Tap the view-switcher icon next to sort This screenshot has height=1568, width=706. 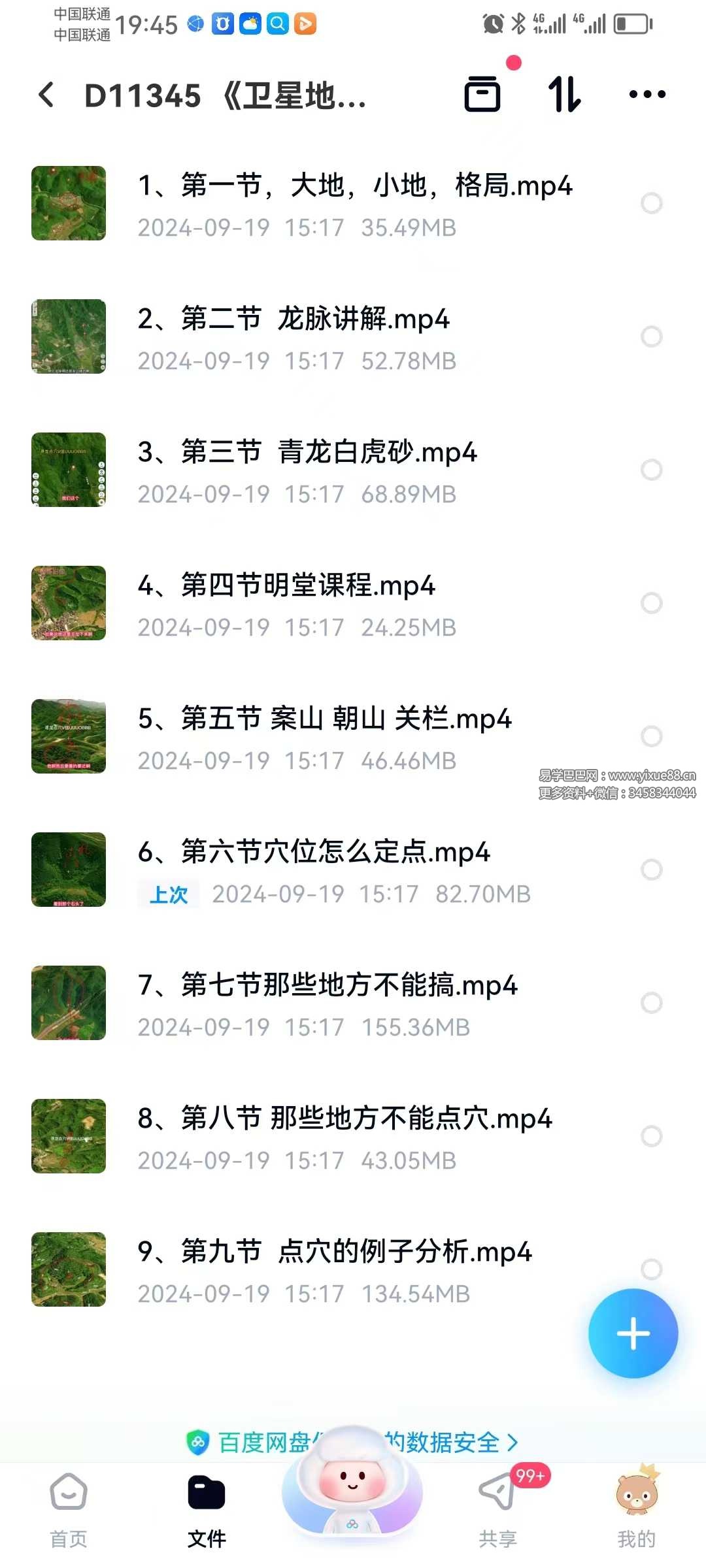484,95
